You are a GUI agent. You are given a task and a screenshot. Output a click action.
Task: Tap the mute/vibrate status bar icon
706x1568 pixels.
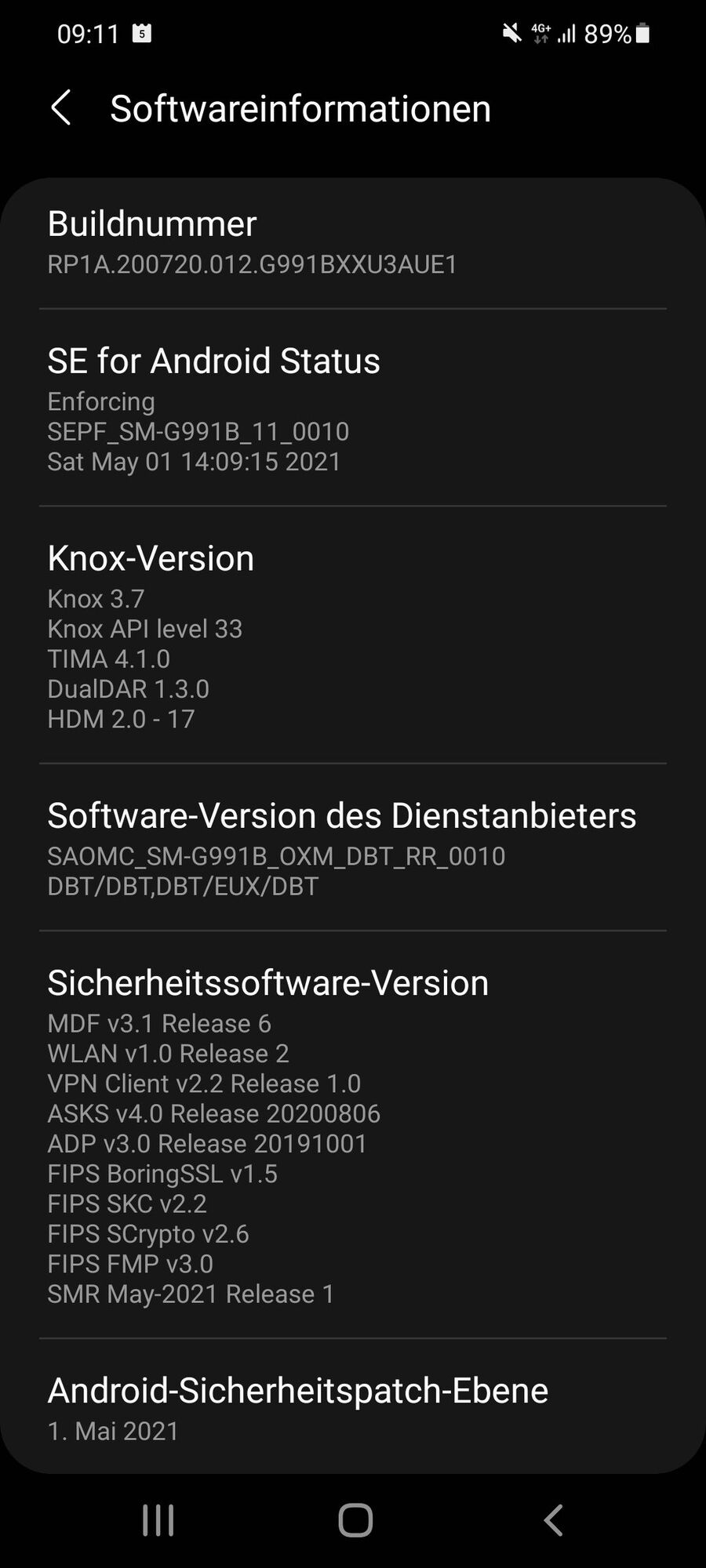point(511,33)
